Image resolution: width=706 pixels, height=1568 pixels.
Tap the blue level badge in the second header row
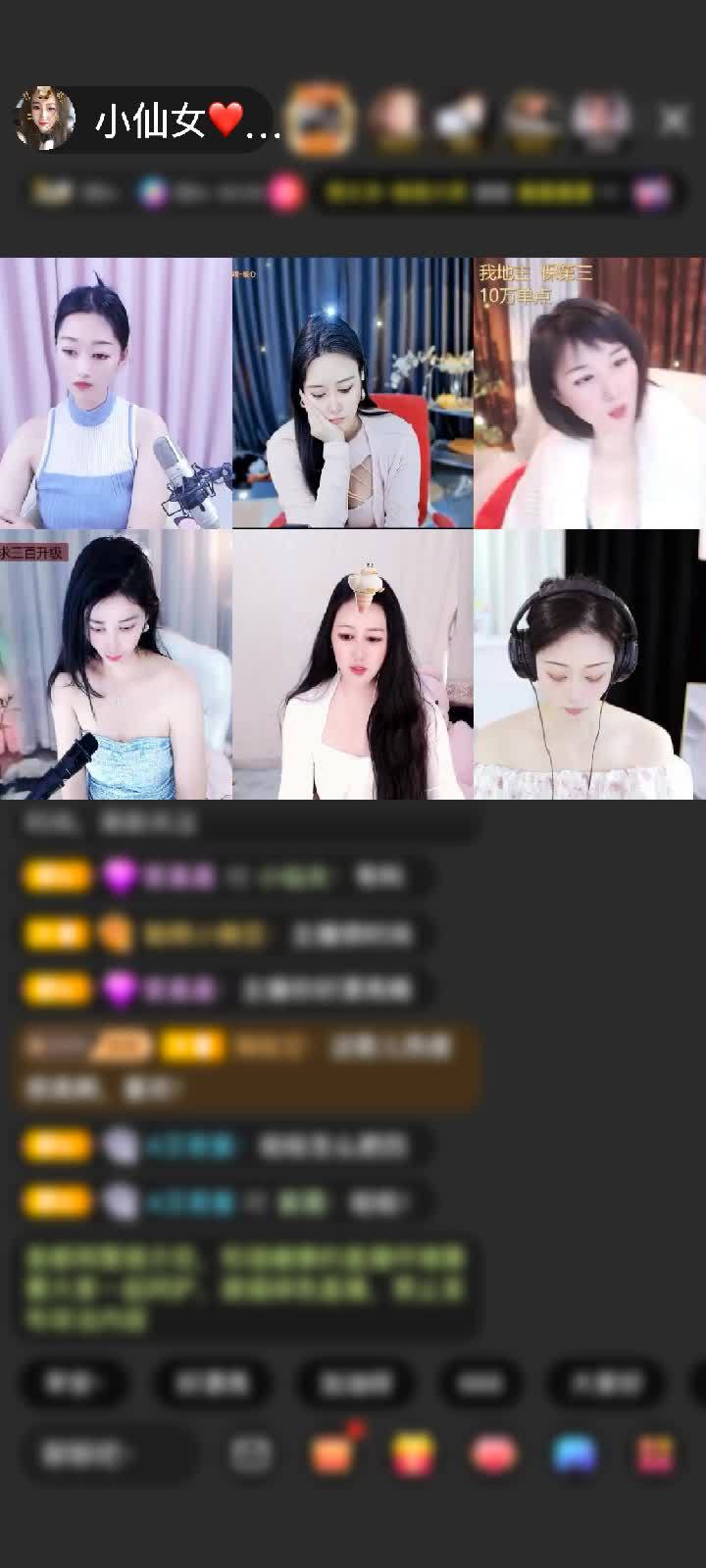click(x=154, y=192)
